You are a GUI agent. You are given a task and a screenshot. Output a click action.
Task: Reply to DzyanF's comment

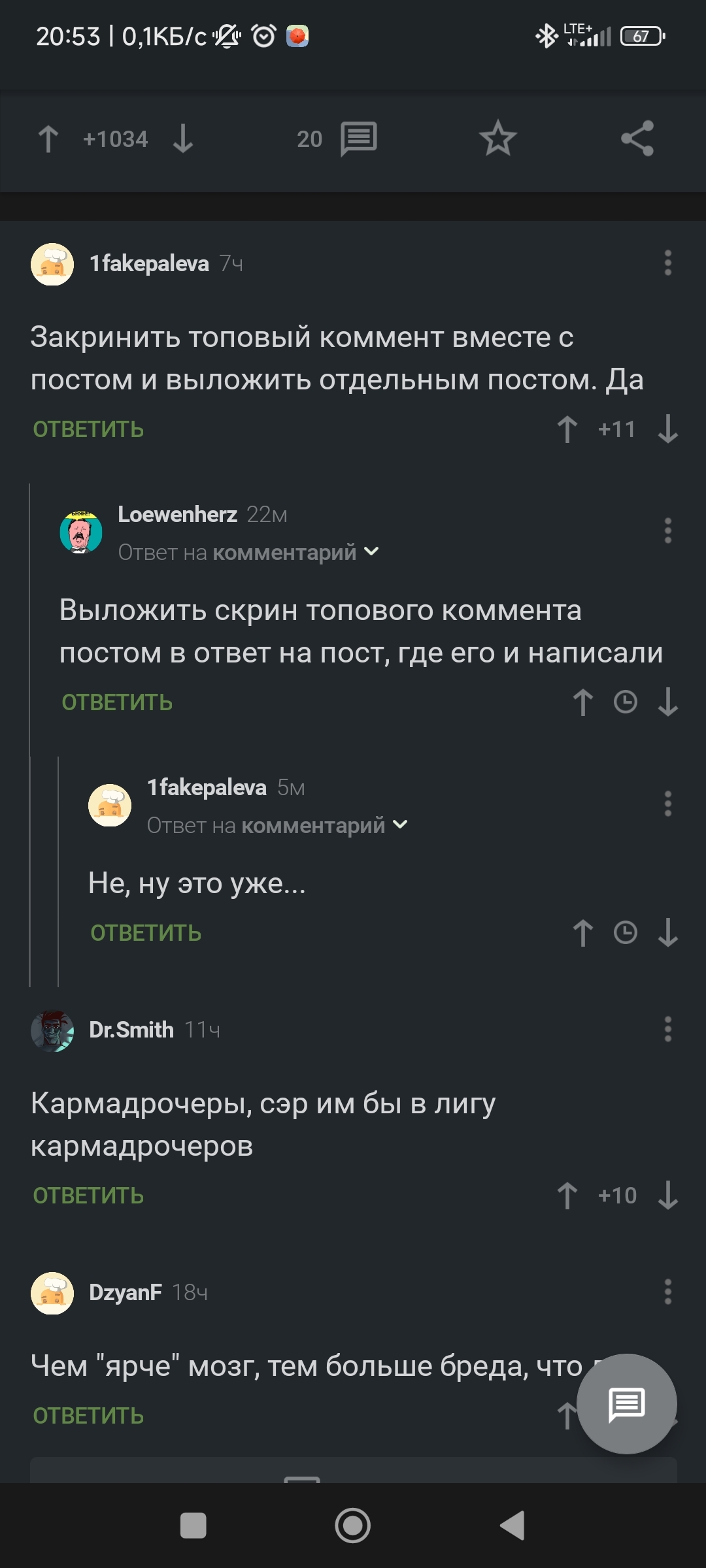(x=88, y=1416)
